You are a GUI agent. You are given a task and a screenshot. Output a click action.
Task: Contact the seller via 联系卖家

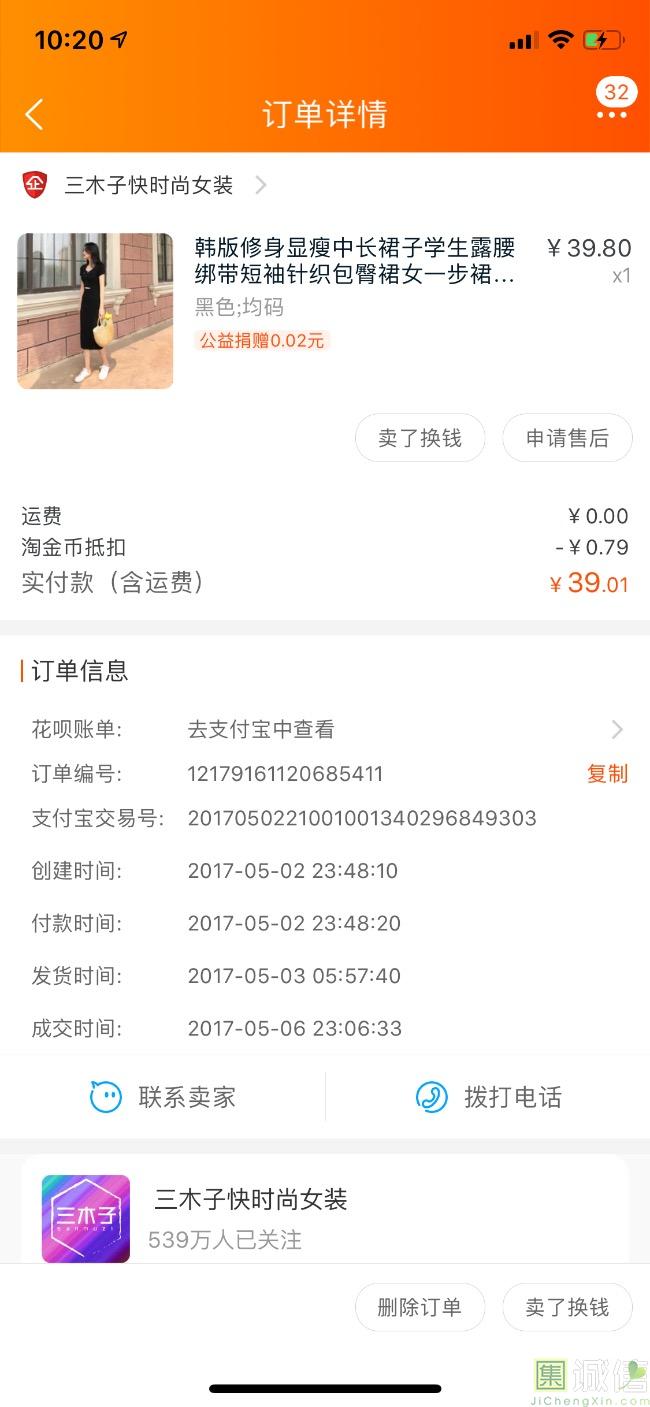pos(163,1097)
